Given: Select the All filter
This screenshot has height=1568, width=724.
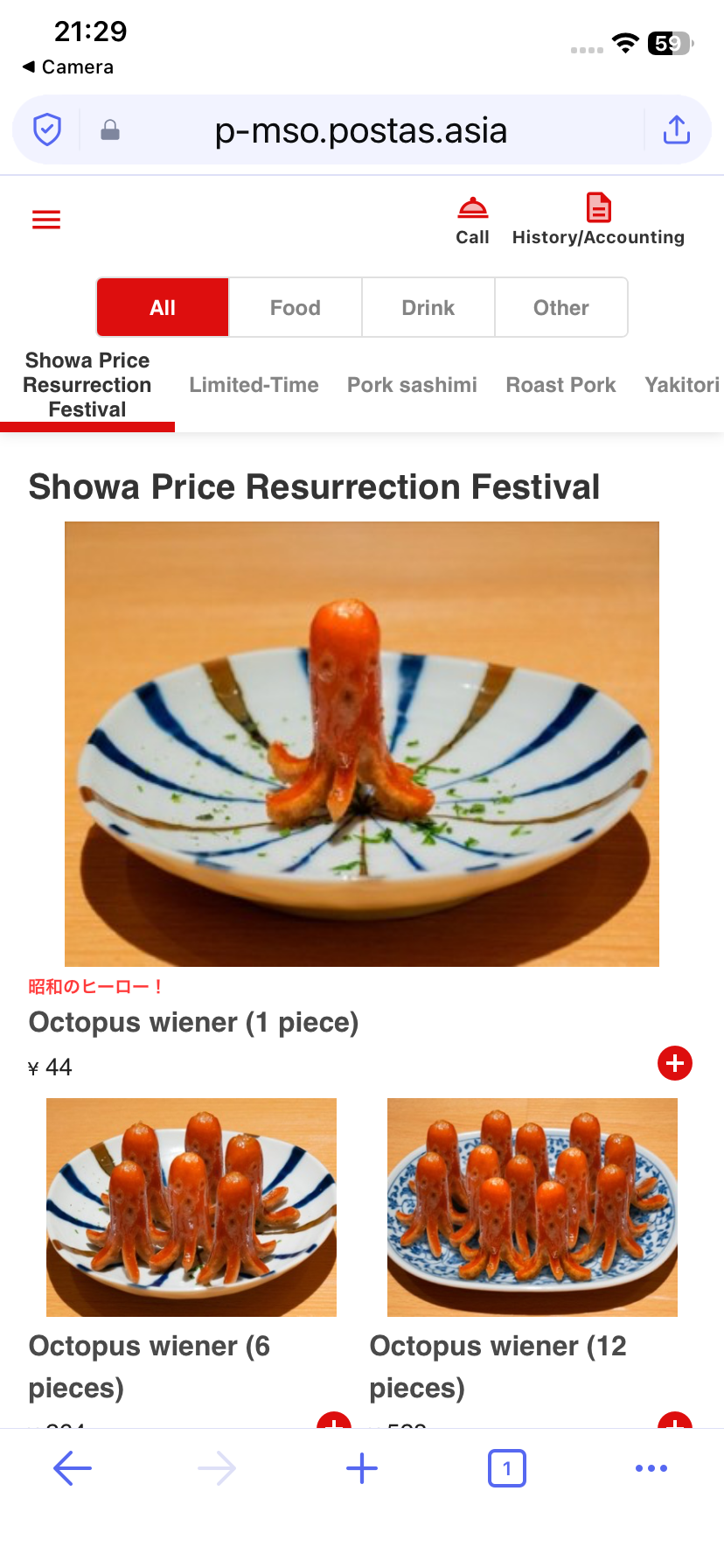Looking at the screenshot, I should click(163, 307).
